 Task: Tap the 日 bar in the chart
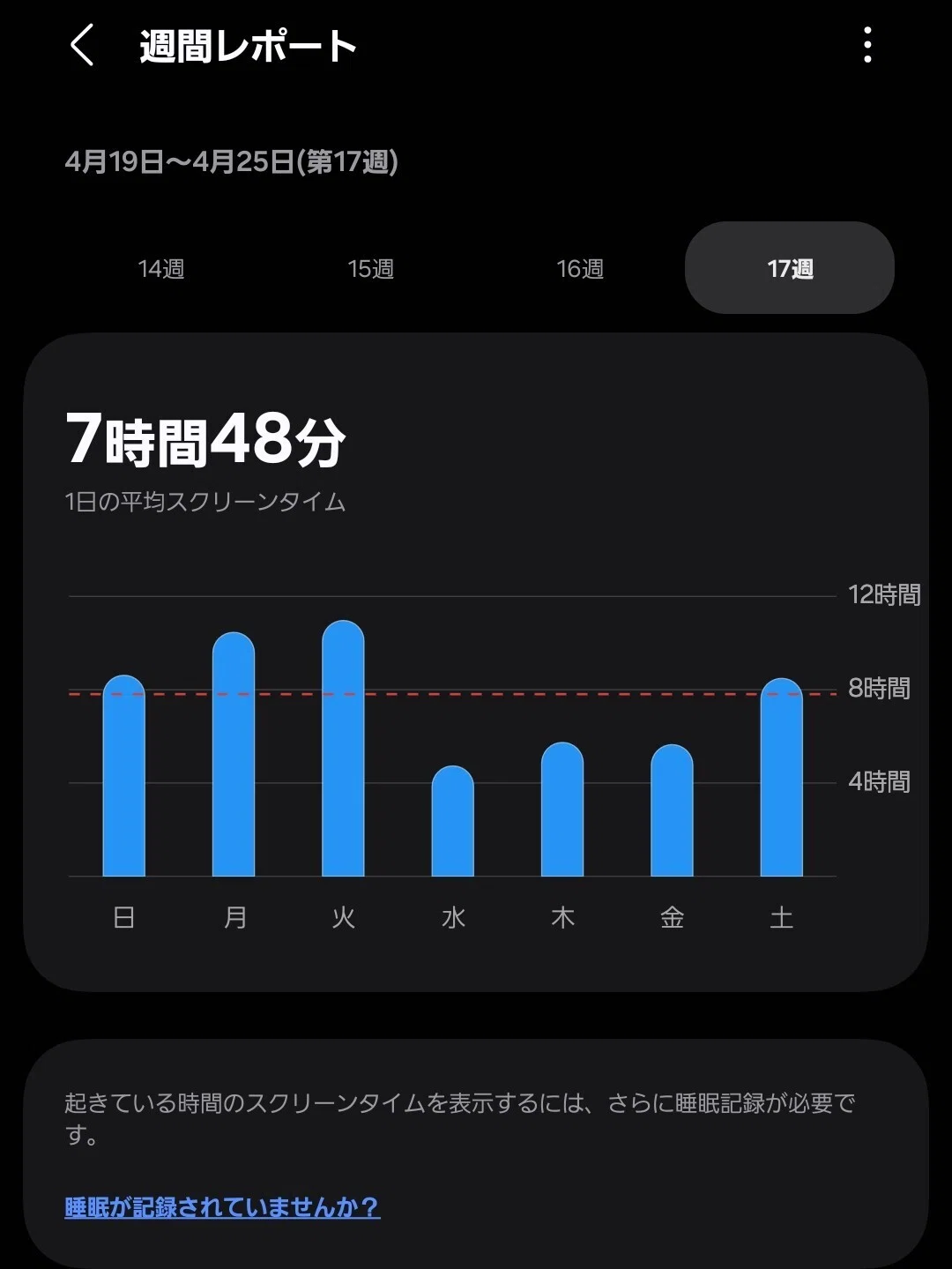click(x=124, y=776)
